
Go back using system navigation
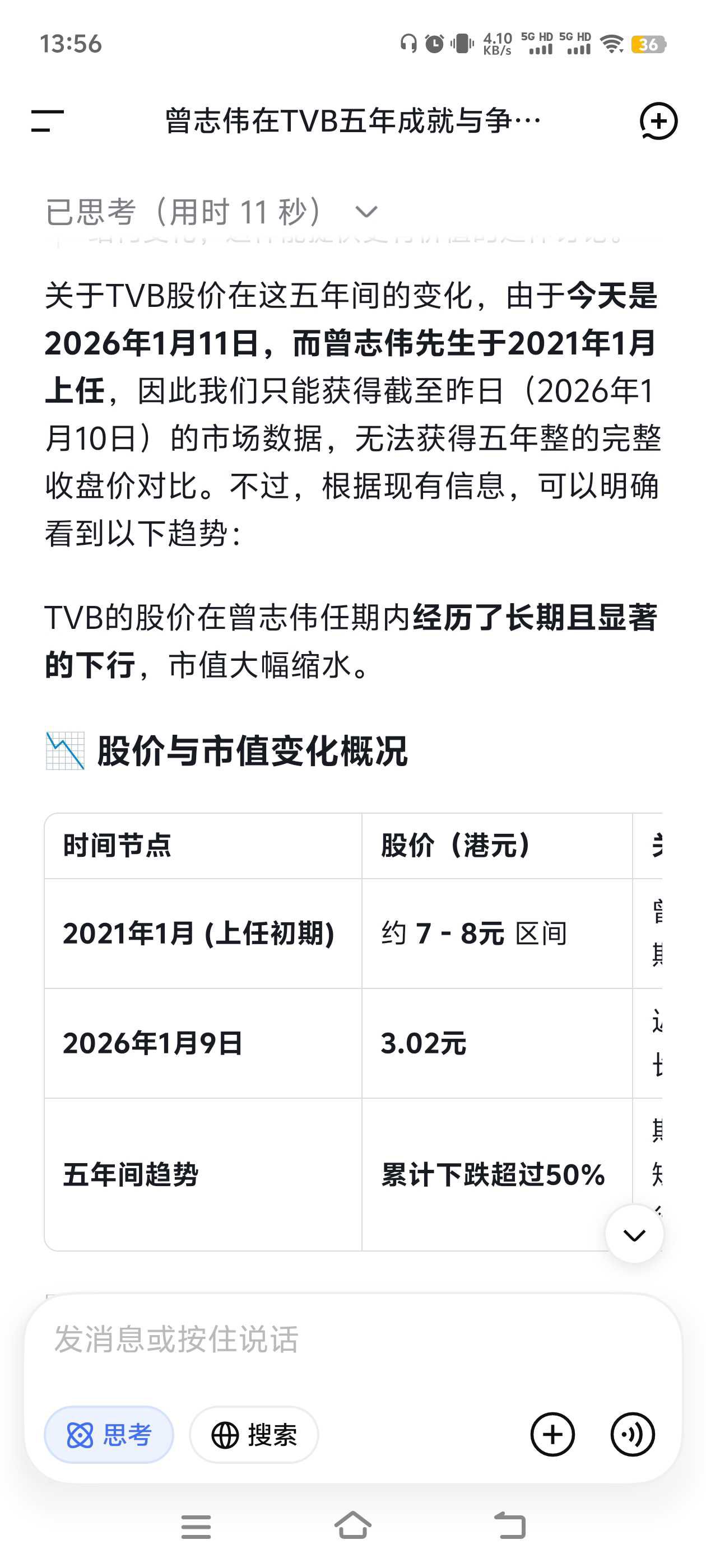(509, 1526)
